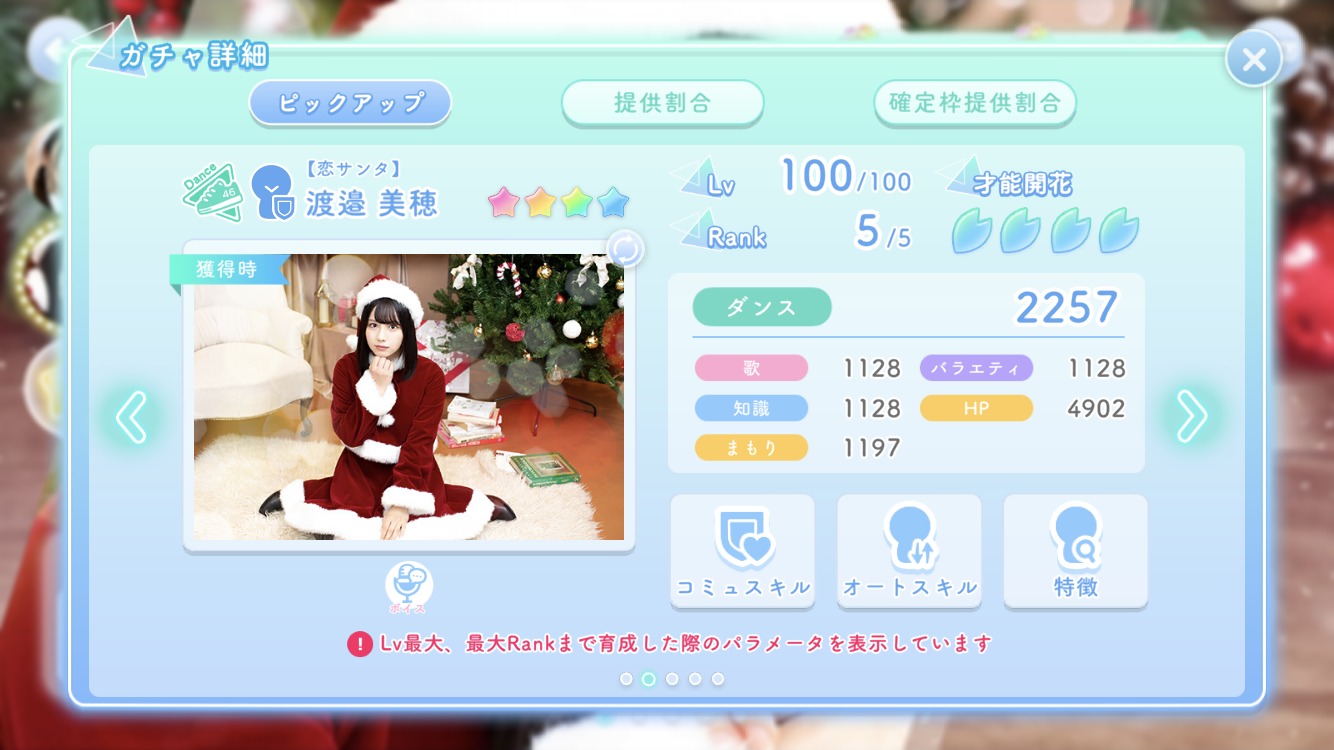The width and height of the screenshot is (1334, 750).
Task: Show the next pickup card
Action: coord(1191,416)
